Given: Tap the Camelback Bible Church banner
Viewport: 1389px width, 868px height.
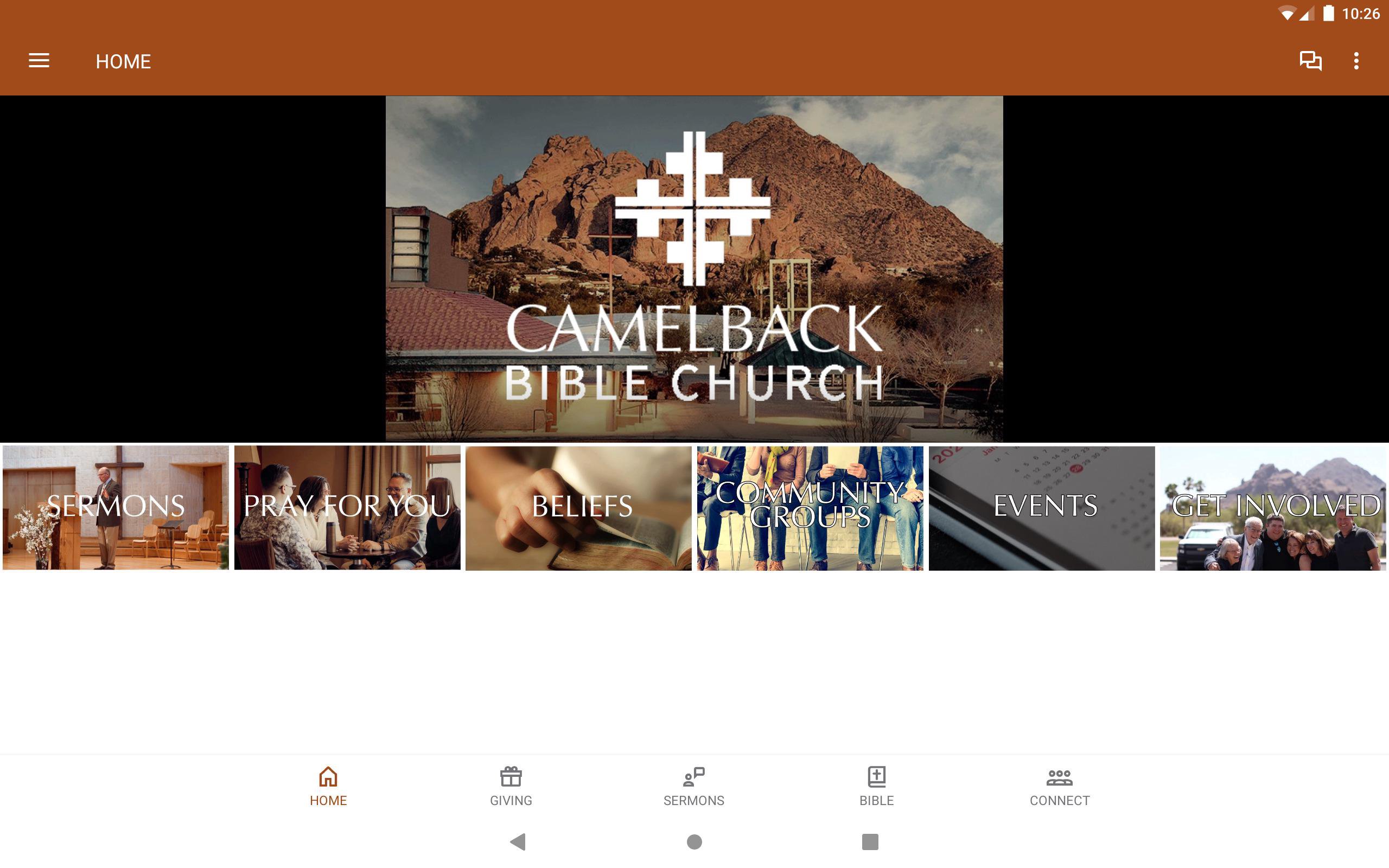Looking at the screenshot, I should [x=694, y=269].
